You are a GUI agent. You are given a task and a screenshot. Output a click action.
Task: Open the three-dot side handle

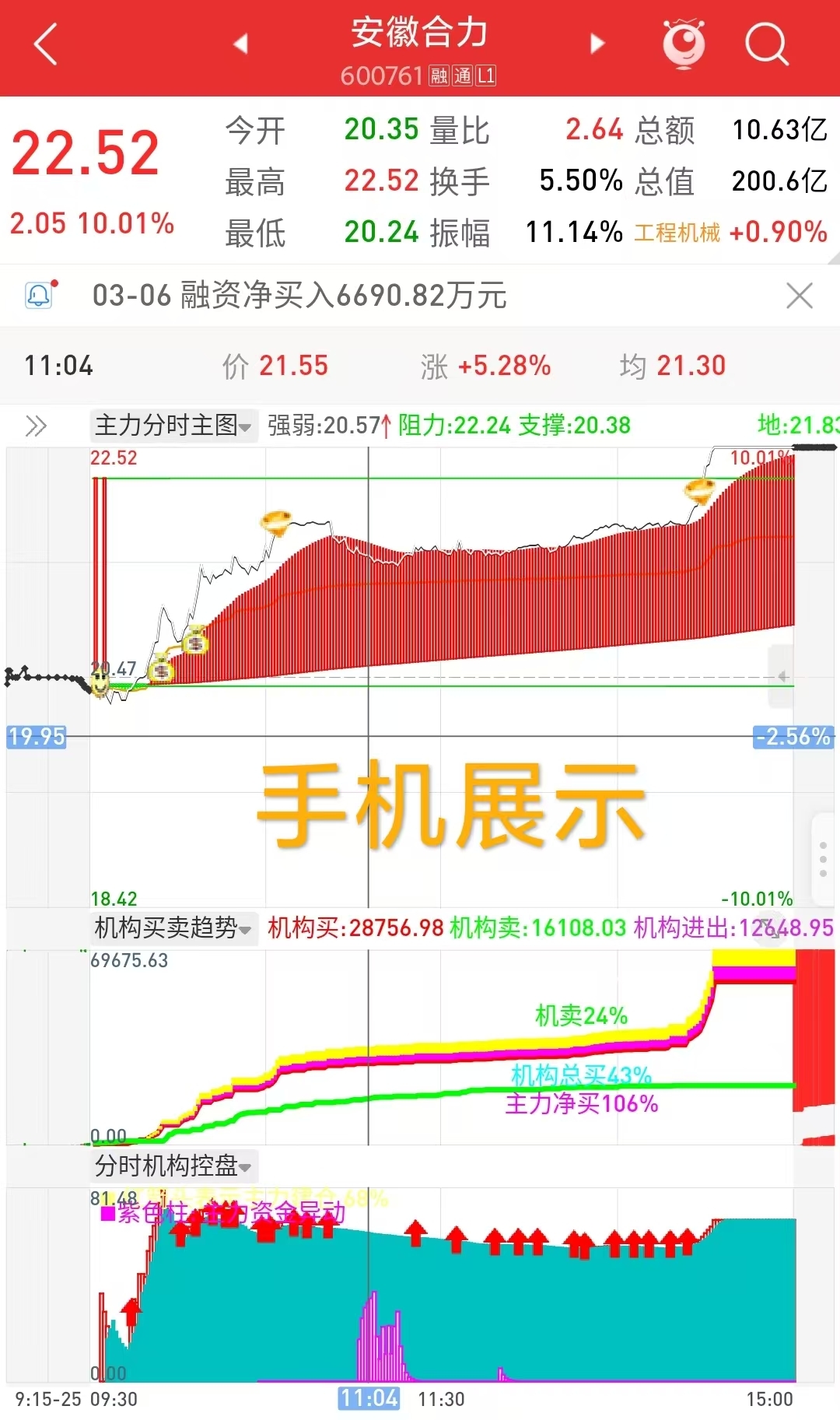[x=823, y=859]
